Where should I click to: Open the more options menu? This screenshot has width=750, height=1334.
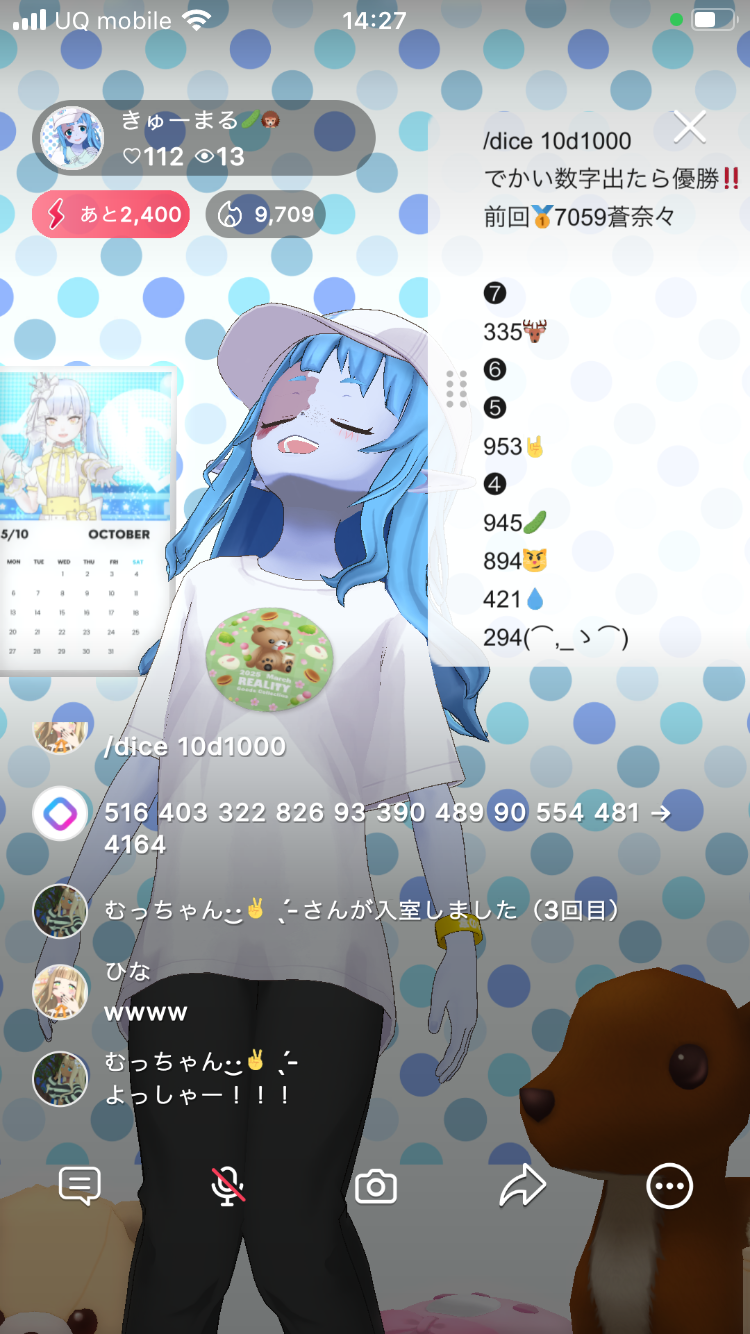[669, 1187]
